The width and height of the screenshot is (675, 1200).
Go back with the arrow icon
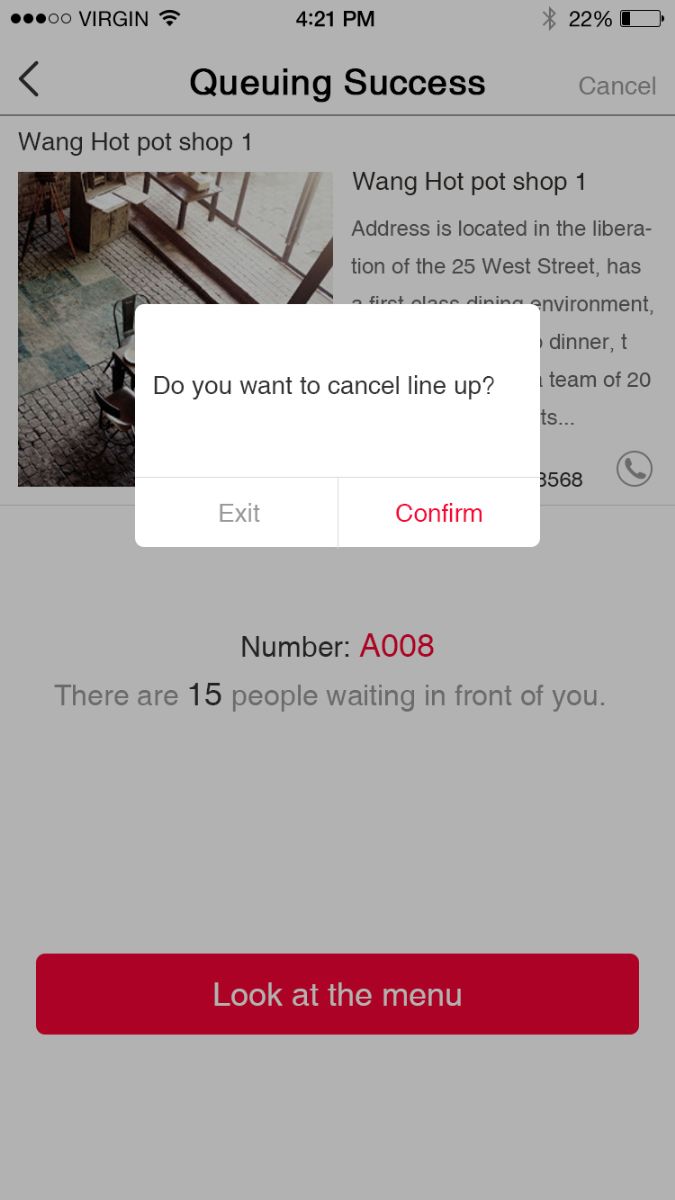coord(29,80)
